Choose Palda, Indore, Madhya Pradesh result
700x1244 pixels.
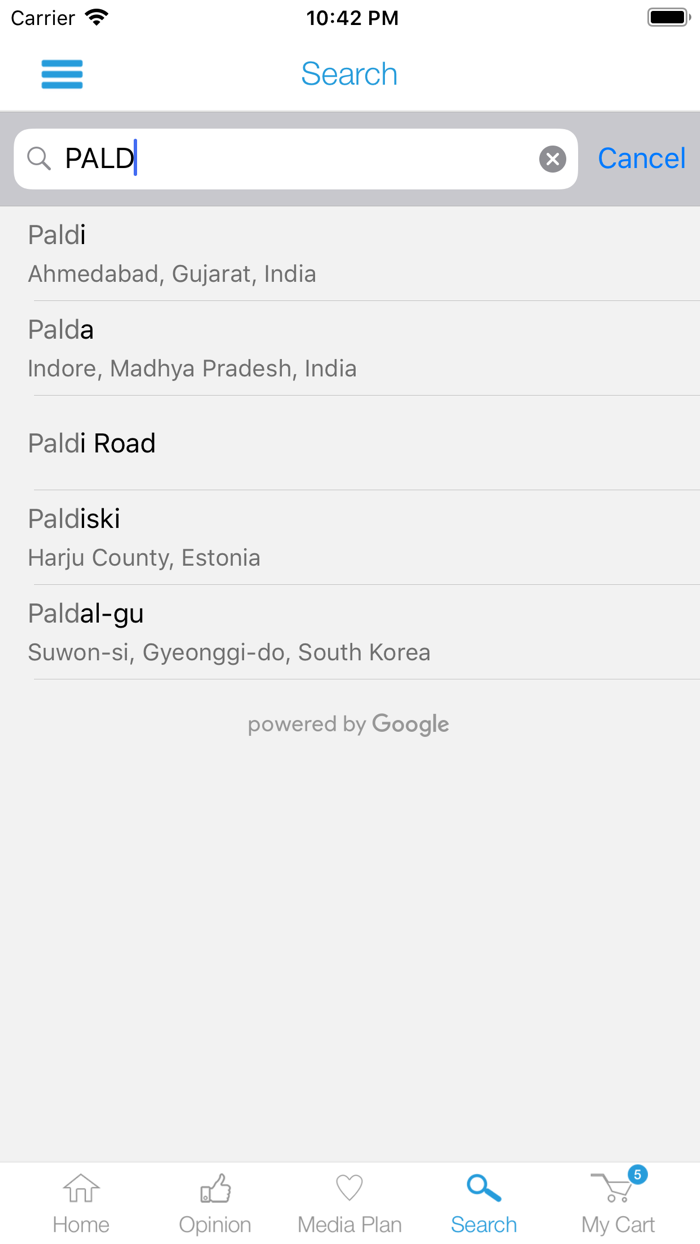click(350, 348)
